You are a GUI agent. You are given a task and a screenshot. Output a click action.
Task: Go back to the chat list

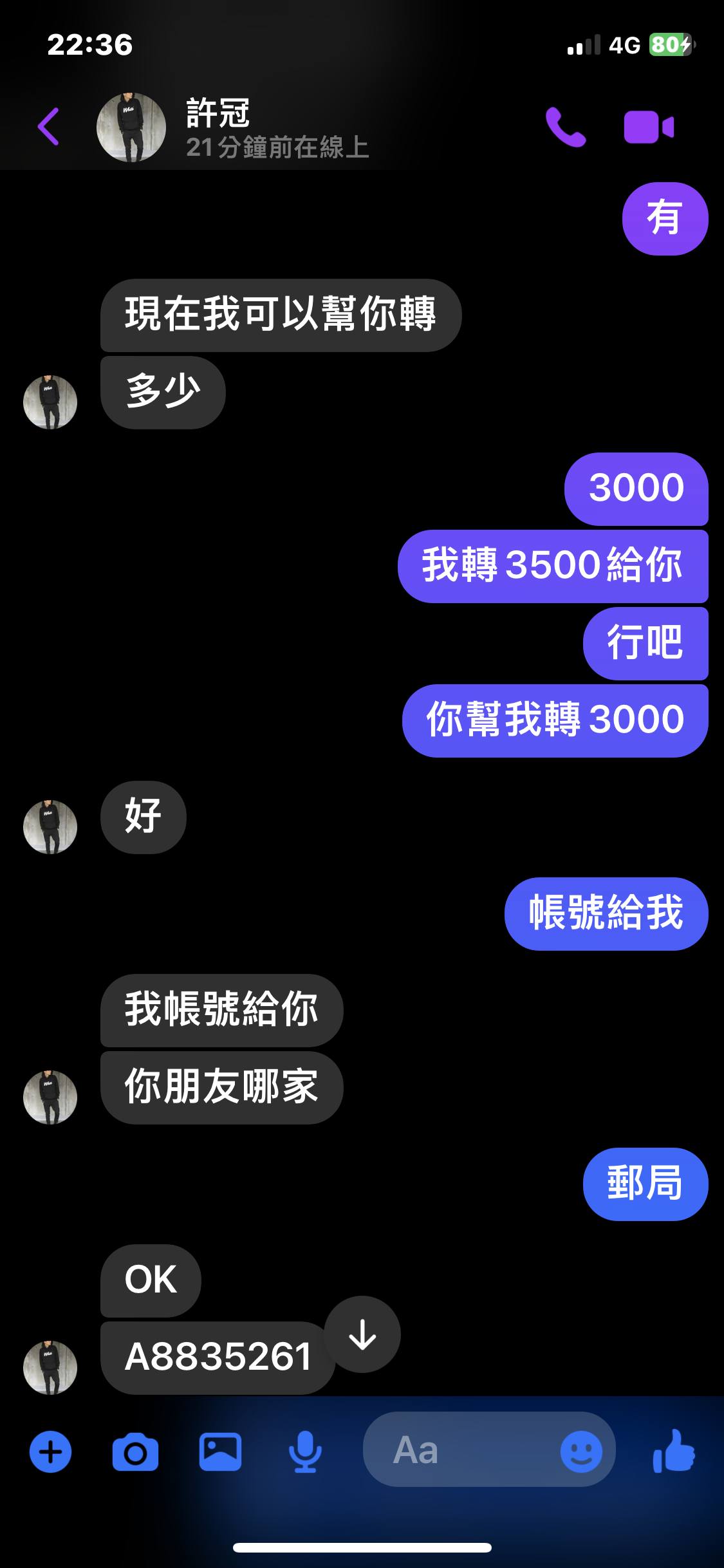[49, 127]
